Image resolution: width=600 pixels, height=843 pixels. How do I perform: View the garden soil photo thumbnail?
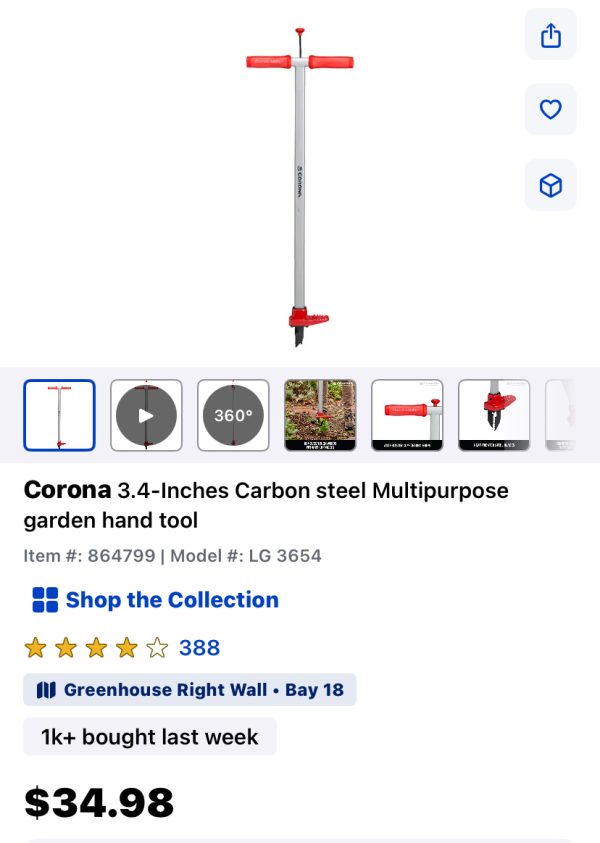pyautogui.click(x=320, y=415)
